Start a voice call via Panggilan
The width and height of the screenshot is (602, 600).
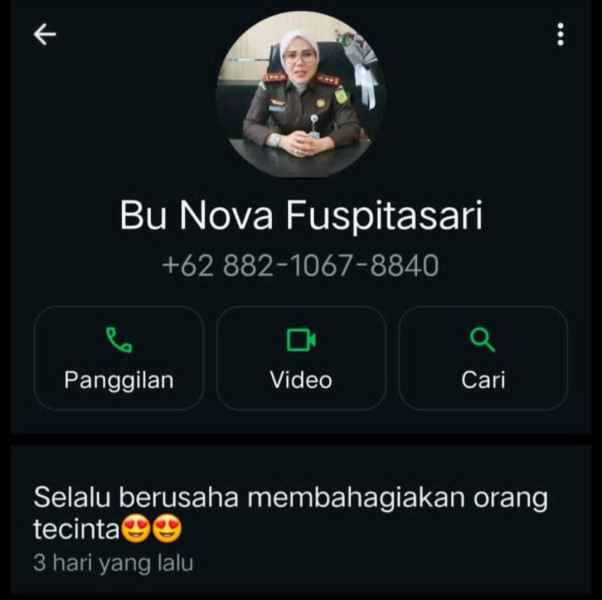coord(119,358)
